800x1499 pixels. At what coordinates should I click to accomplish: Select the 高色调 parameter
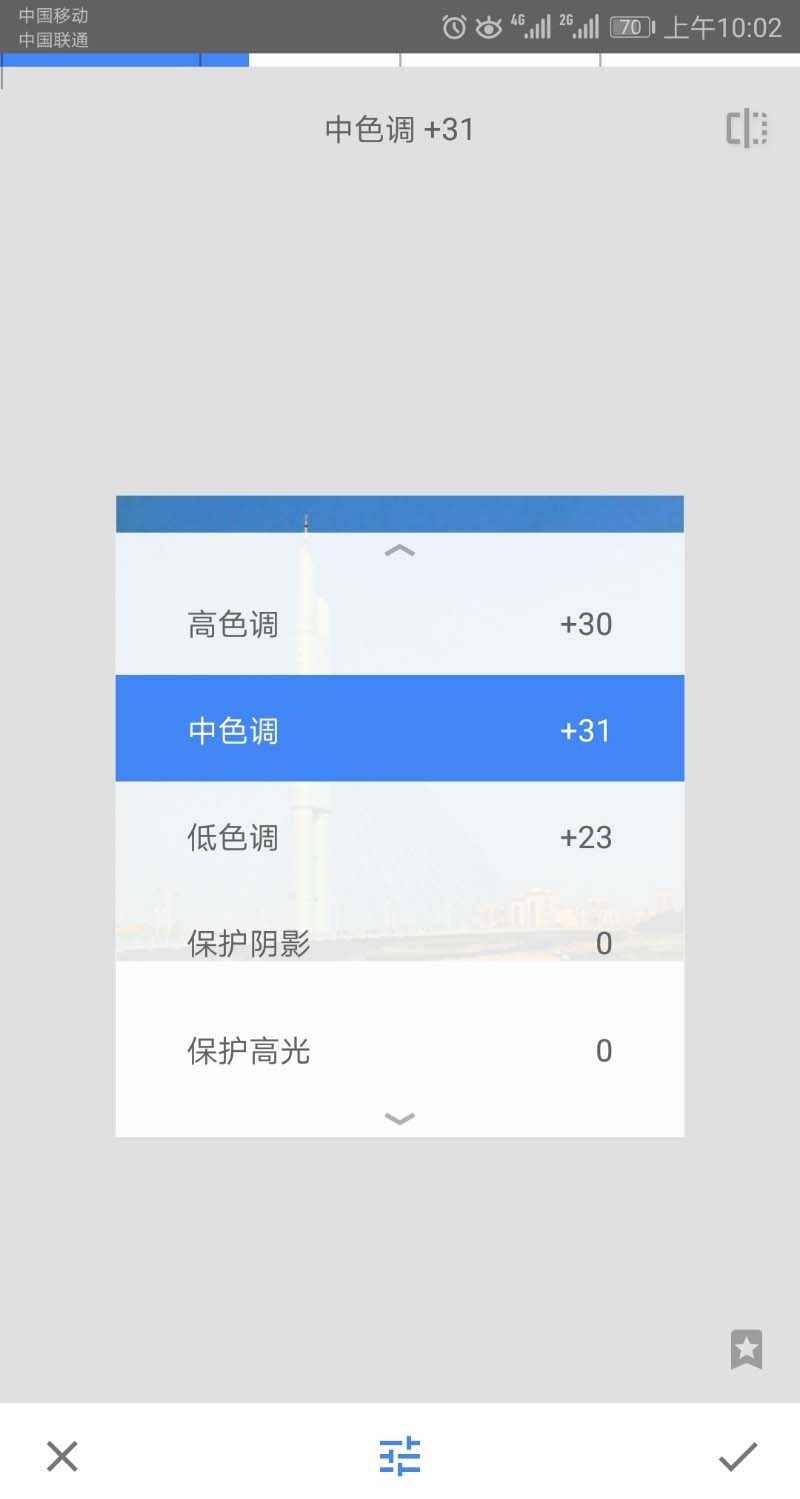point(400,625)
